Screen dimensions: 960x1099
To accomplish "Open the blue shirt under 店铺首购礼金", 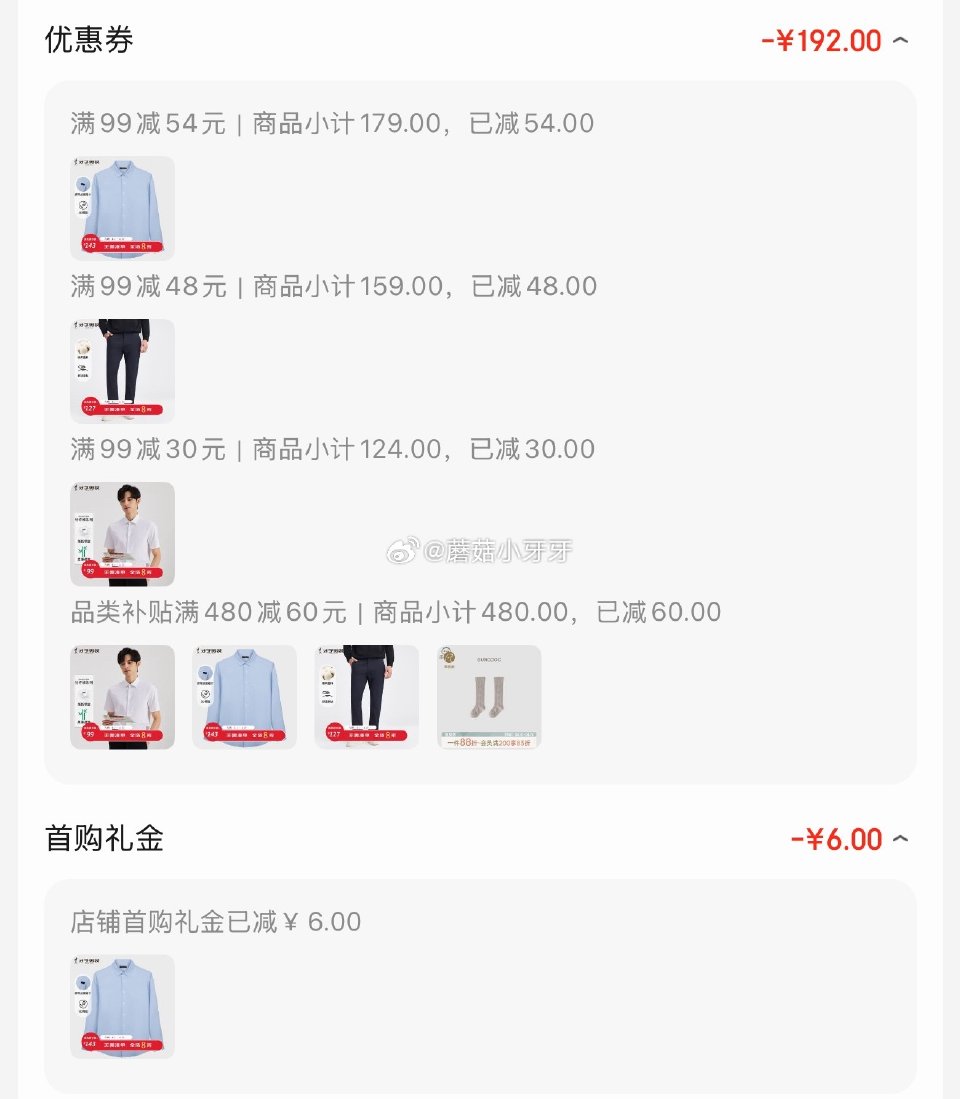I will 123,1006.
